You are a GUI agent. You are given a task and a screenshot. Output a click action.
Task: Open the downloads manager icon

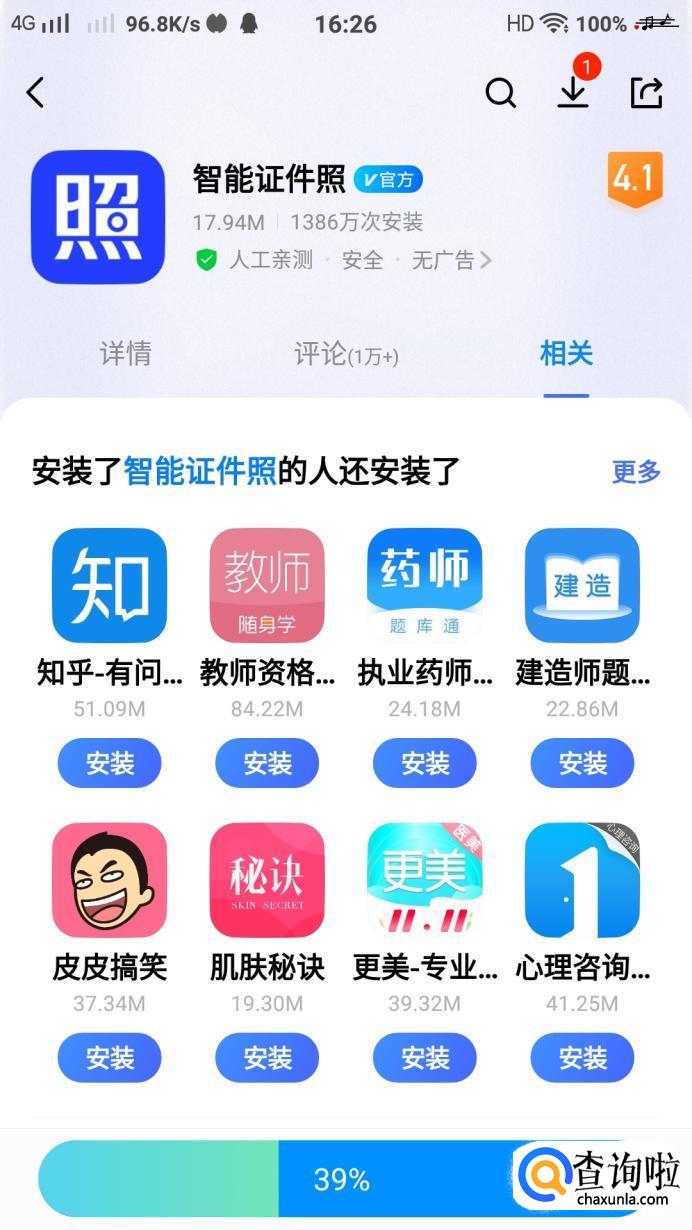point(573,91)
